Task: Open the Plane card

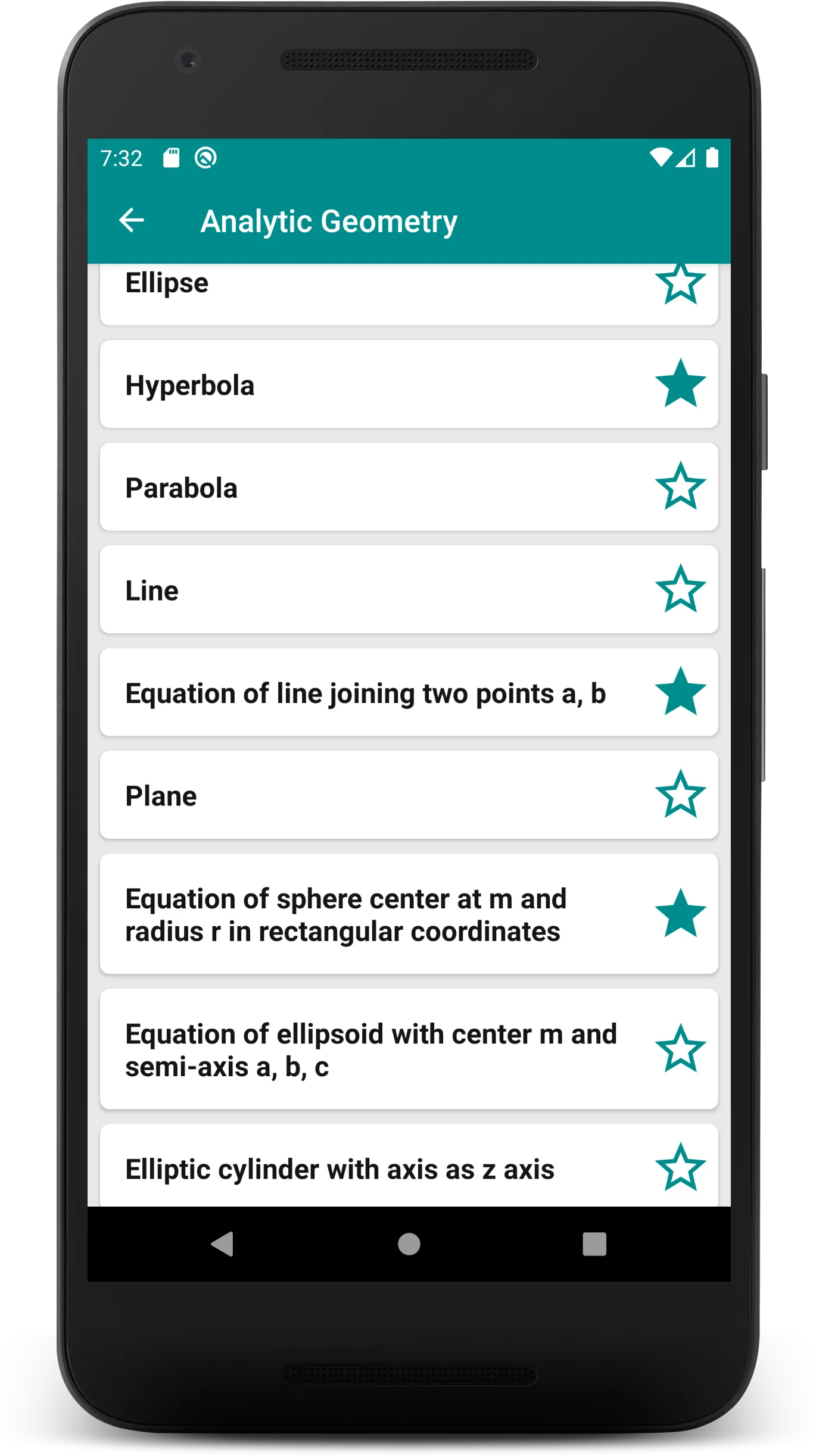Action: 357,795
